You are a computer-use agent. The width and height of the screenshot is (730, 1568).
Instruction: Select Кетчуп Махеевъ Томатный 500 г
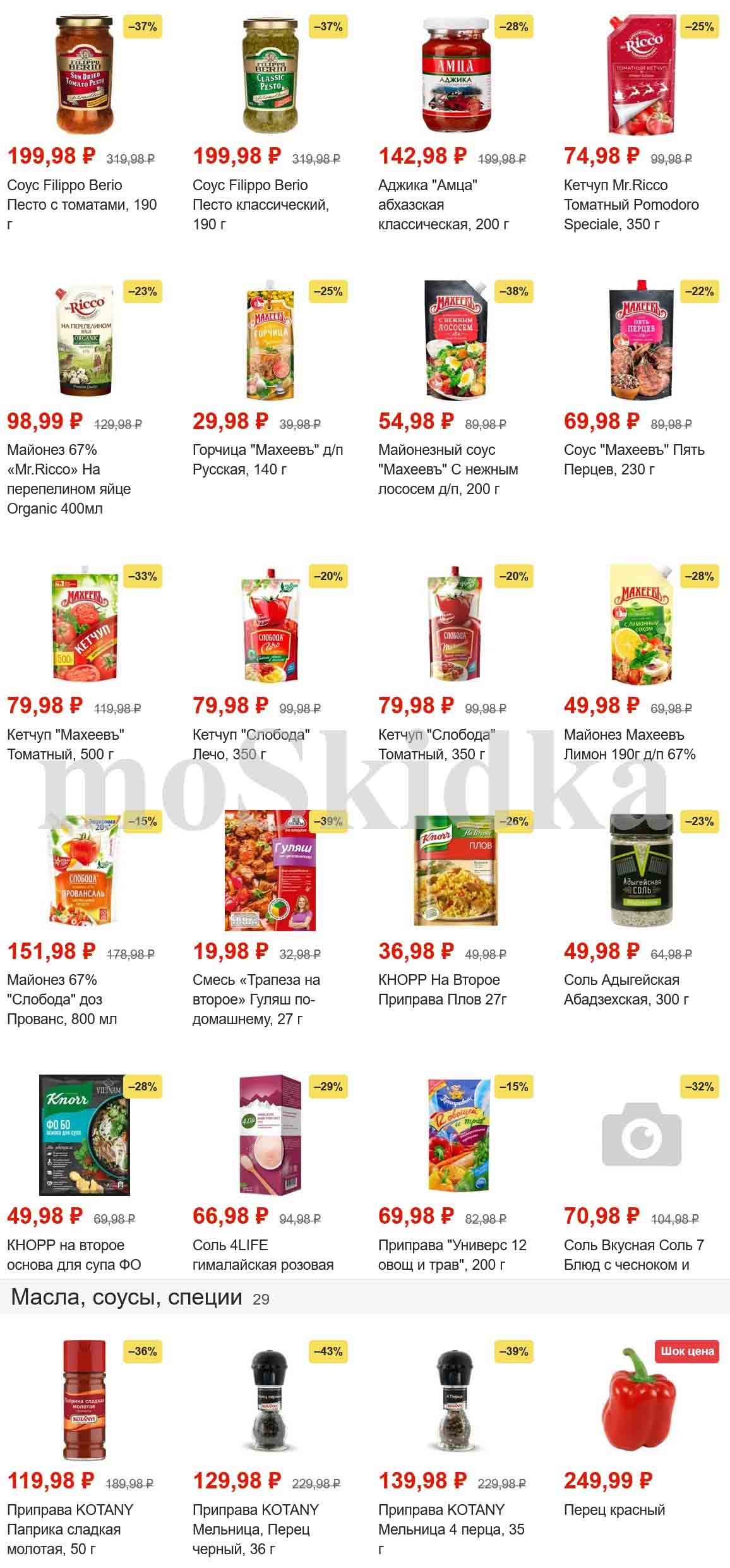coord(66,744)
